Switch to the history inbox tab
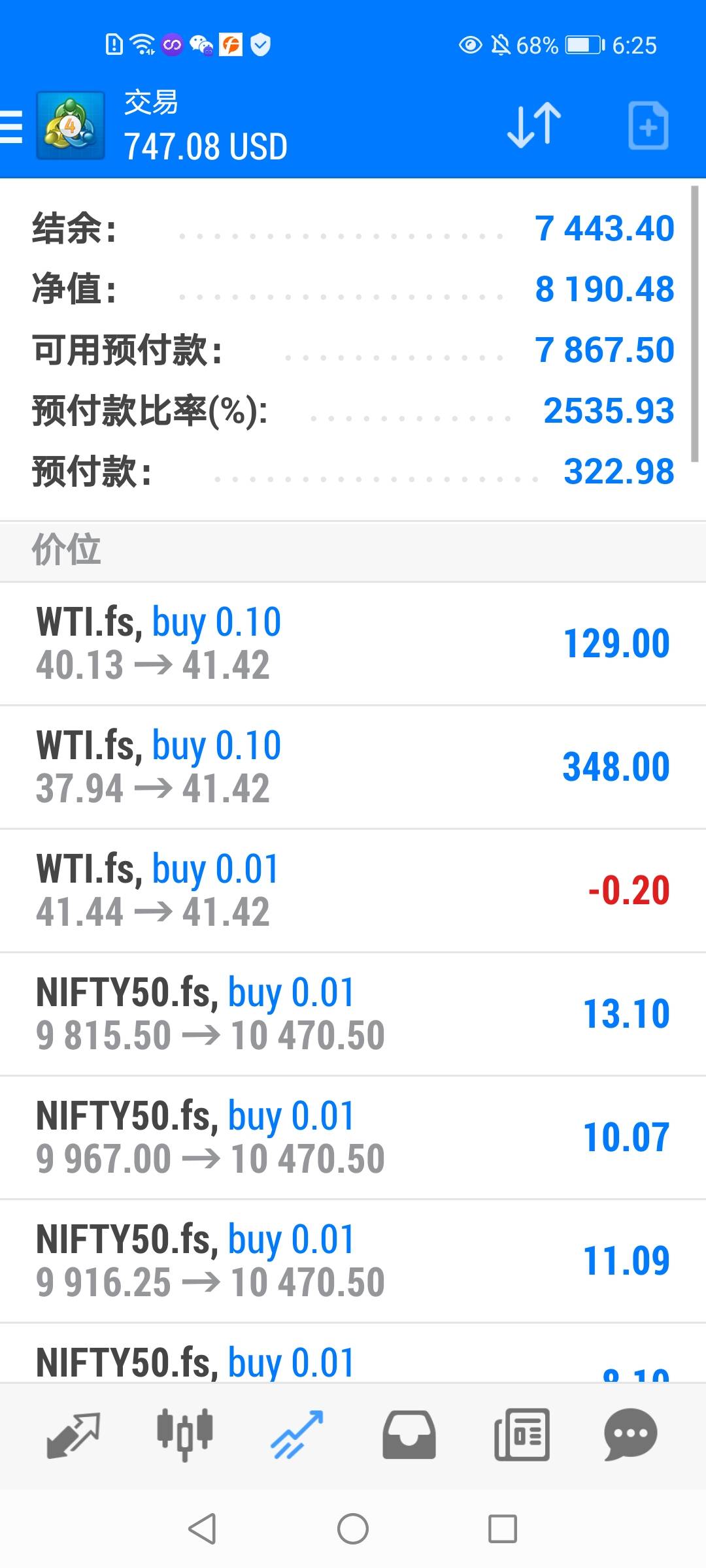This screenshot has width=706, height=1568. point(409,1435)
